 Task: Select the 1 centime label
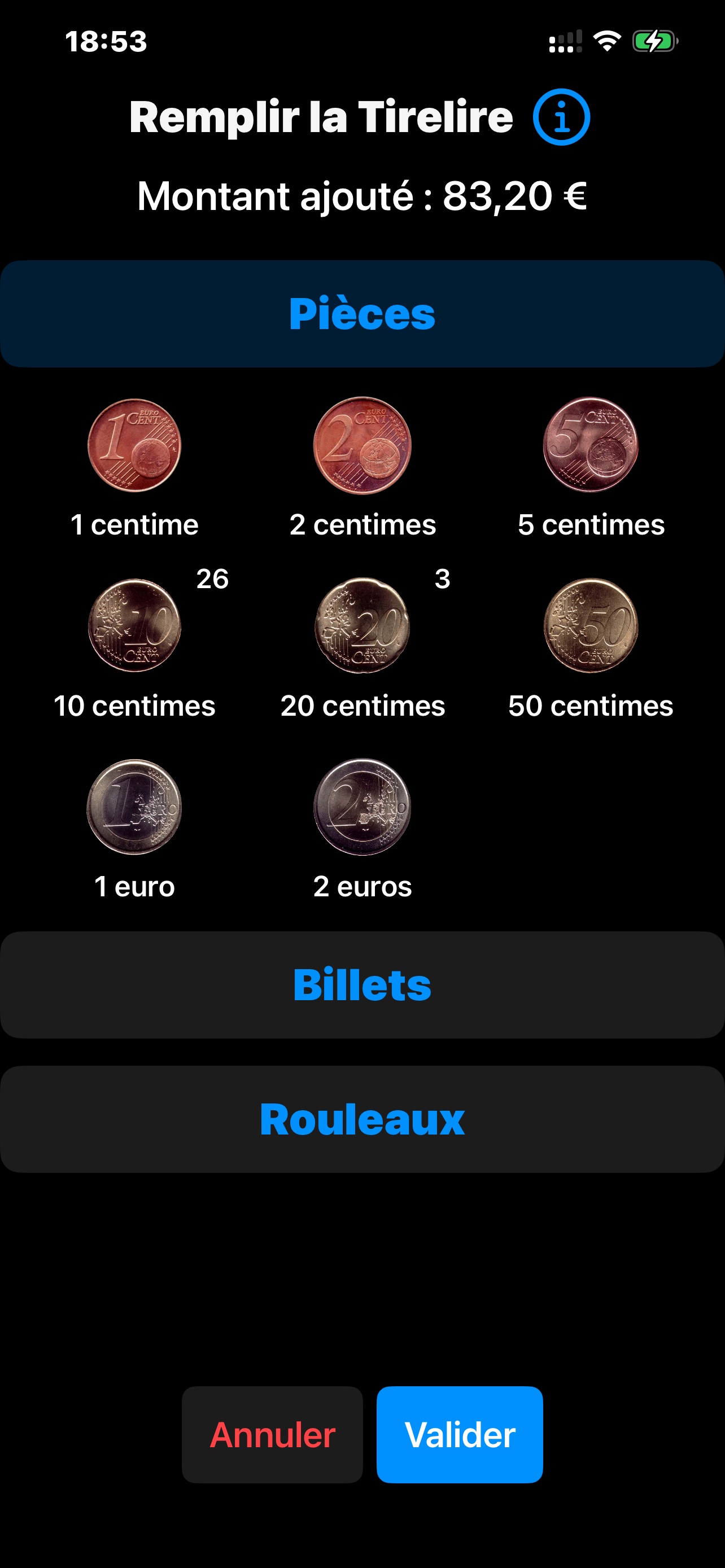tap(134, 524)
